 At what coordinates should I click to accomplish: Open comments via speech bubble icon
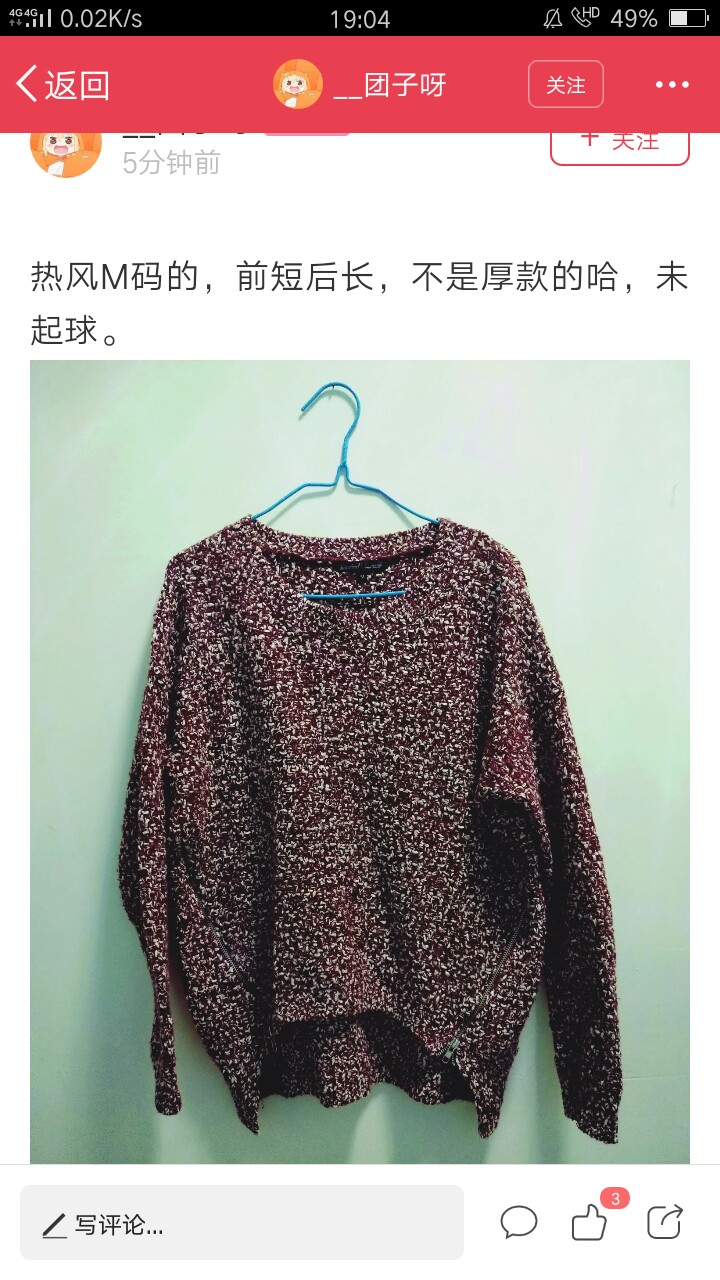[x=519, y=1222]
